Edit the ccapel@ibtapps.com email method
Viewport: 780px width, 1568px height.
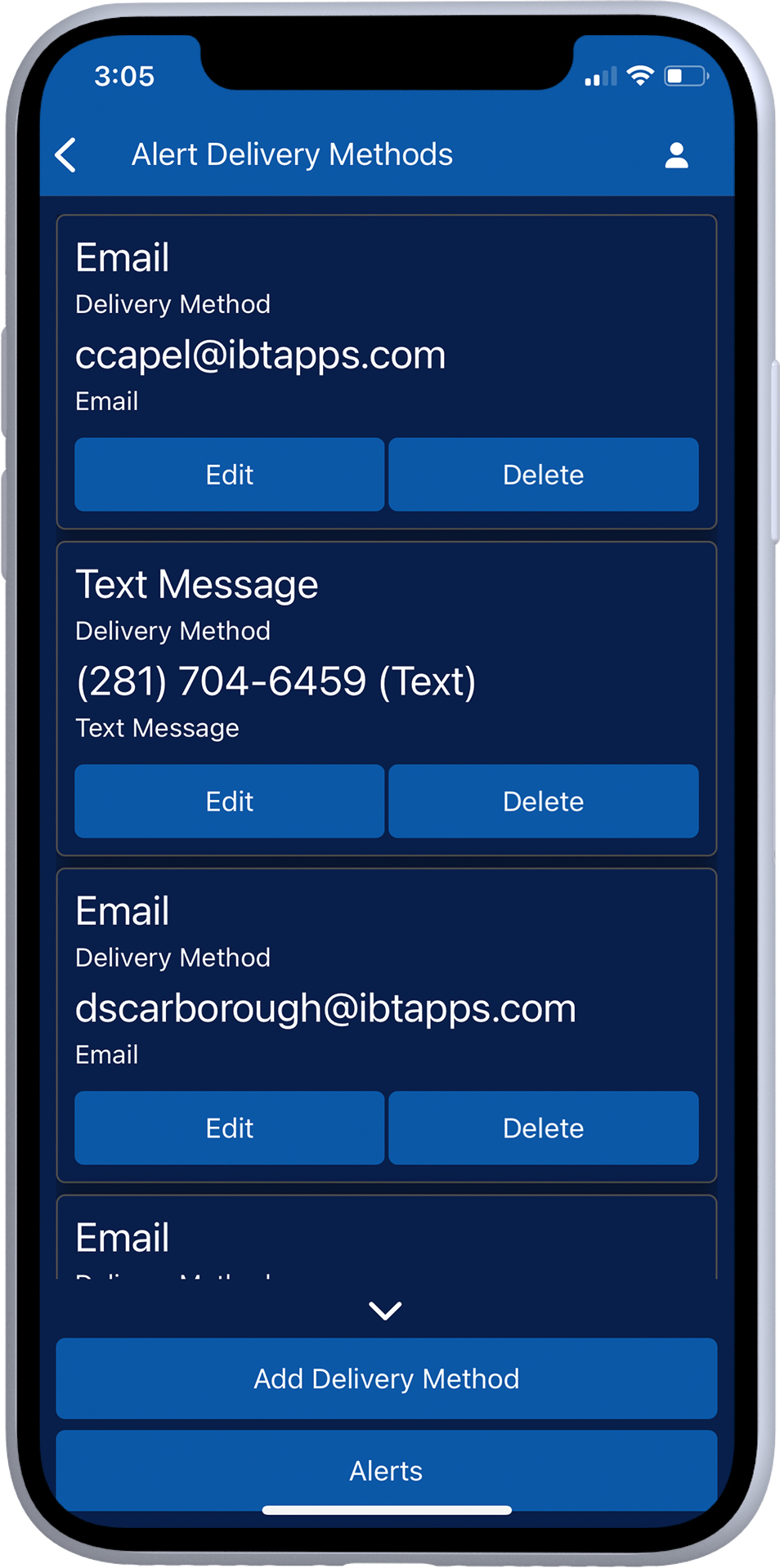pyautogui.click(x=230, y=475)
